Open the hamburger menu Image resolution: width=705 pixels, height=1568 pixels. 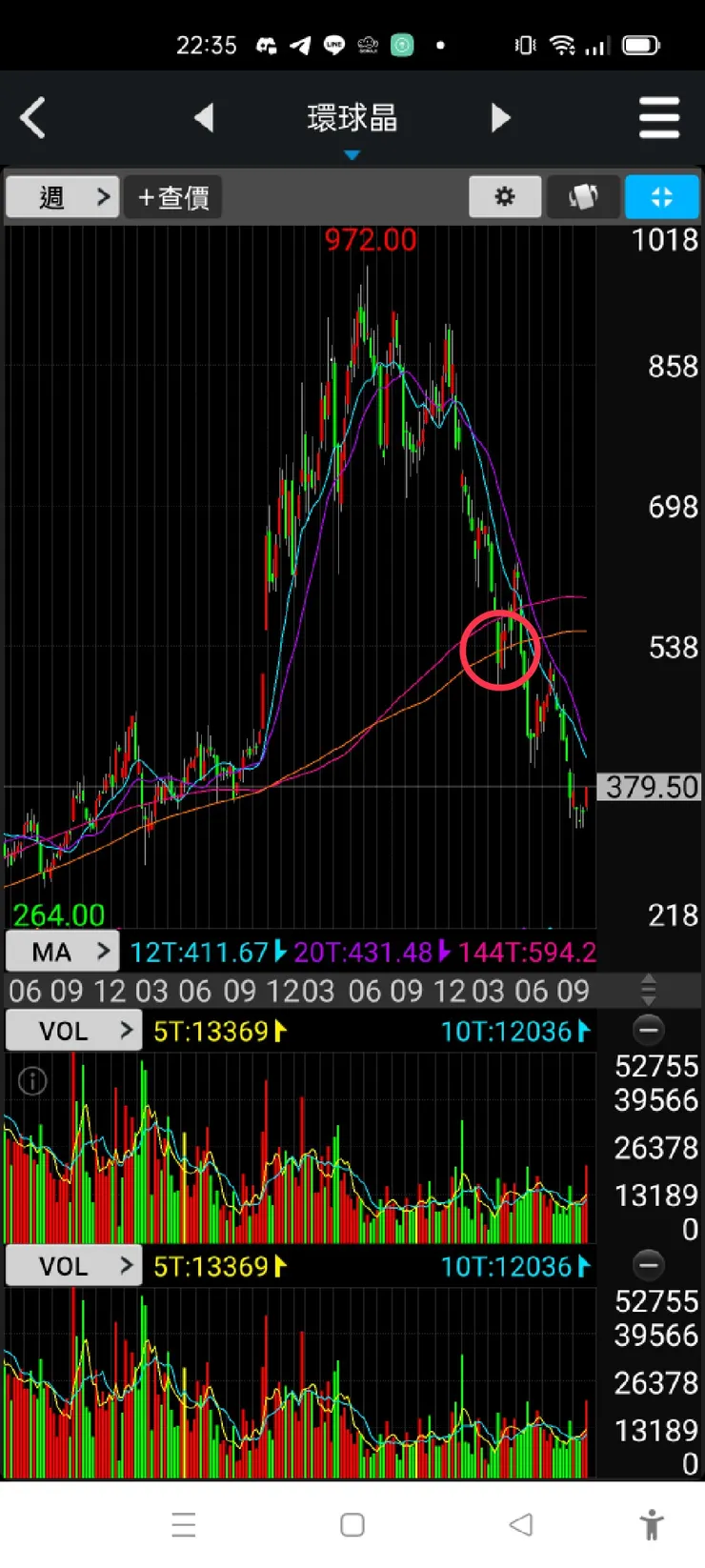click(658, 118)
